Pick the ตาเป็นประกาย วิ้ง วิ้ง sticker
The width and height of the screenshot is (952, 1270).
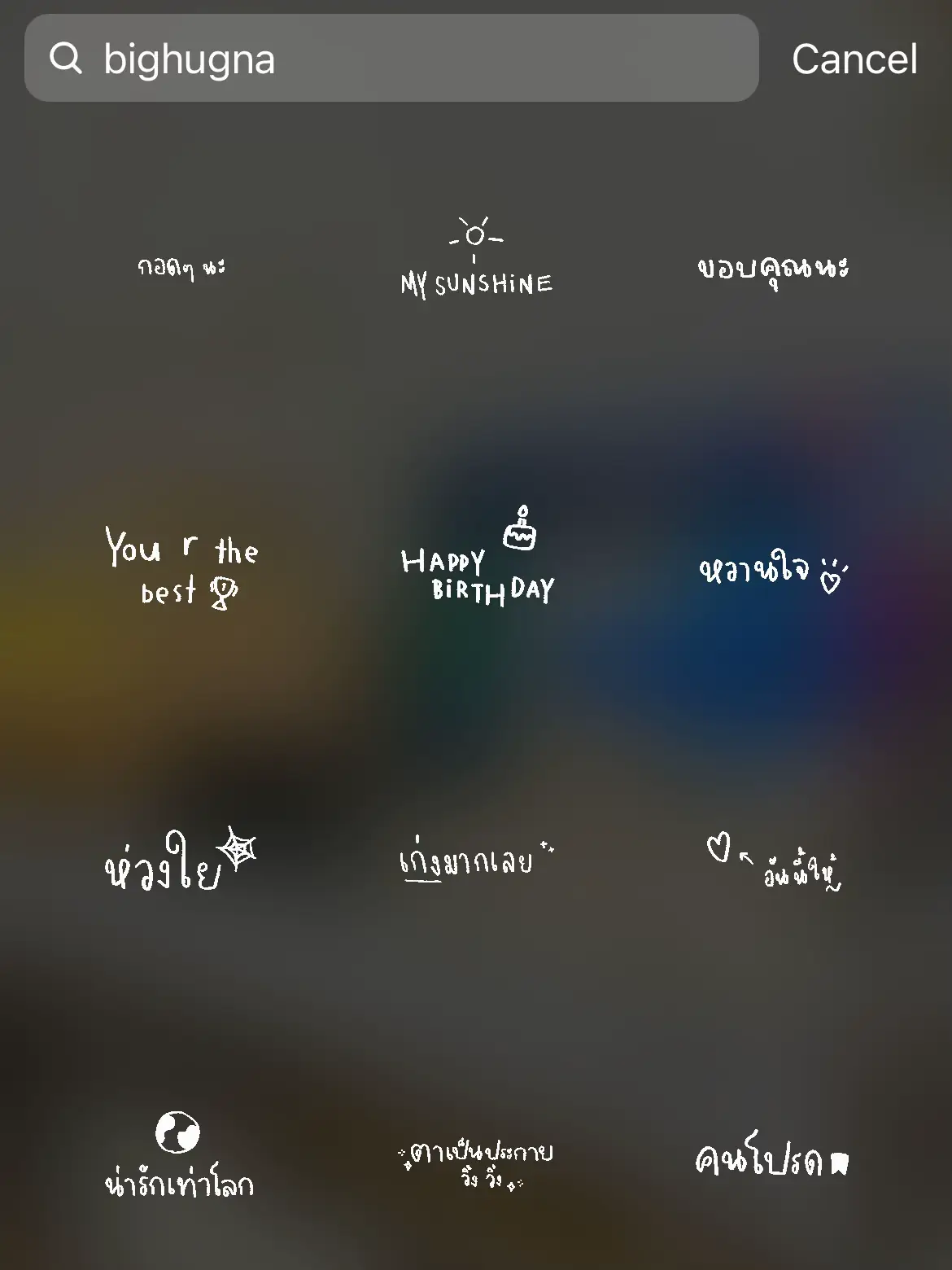476,1164
